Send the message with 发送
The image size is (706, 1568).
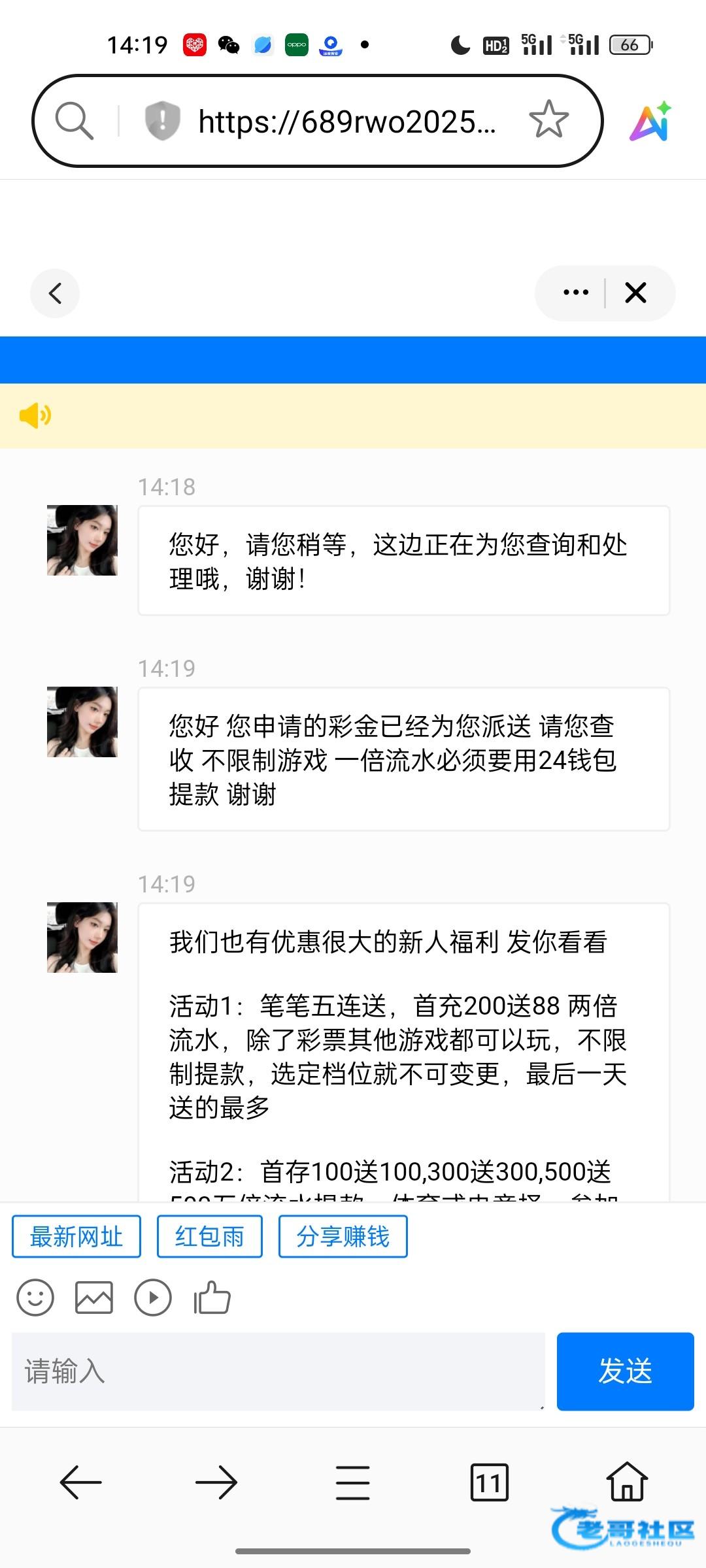point(625,1371)
